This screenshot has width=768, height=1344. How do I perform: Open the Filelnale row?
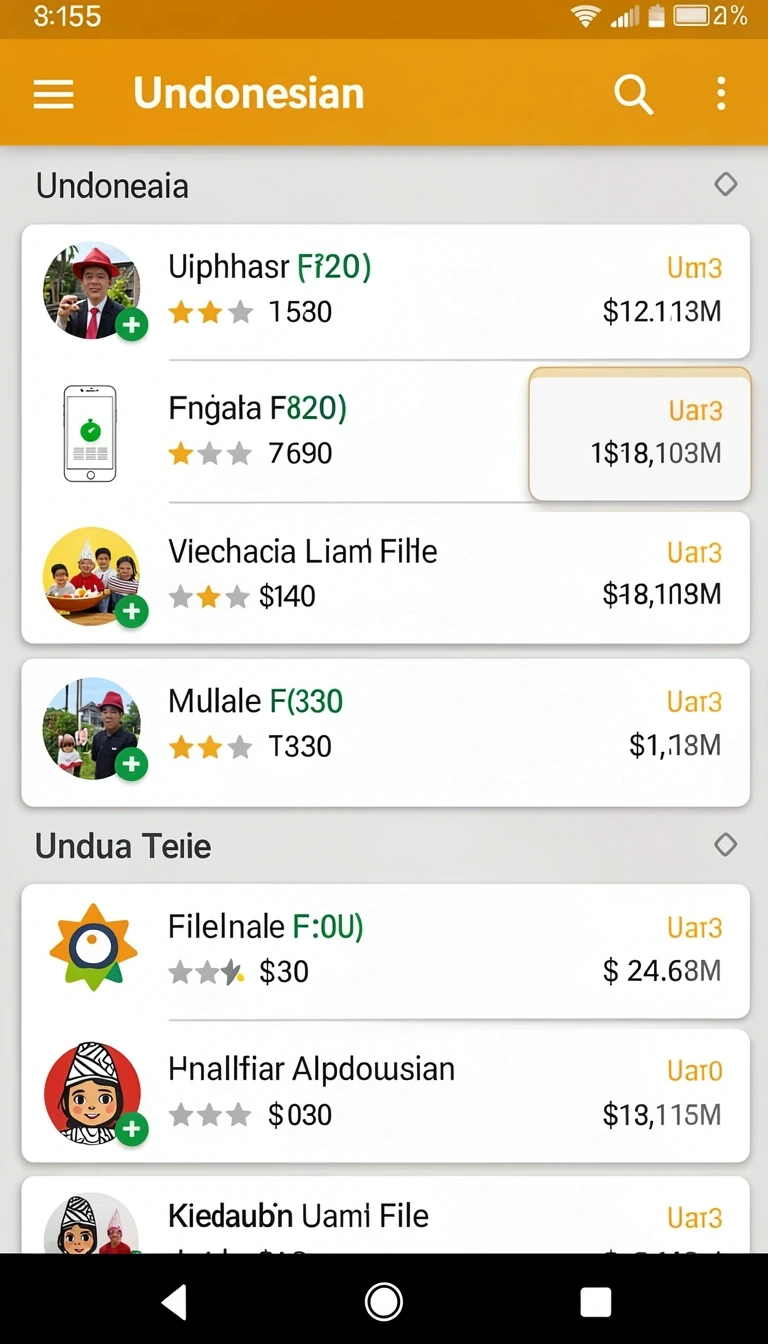[x=385, y=951]
